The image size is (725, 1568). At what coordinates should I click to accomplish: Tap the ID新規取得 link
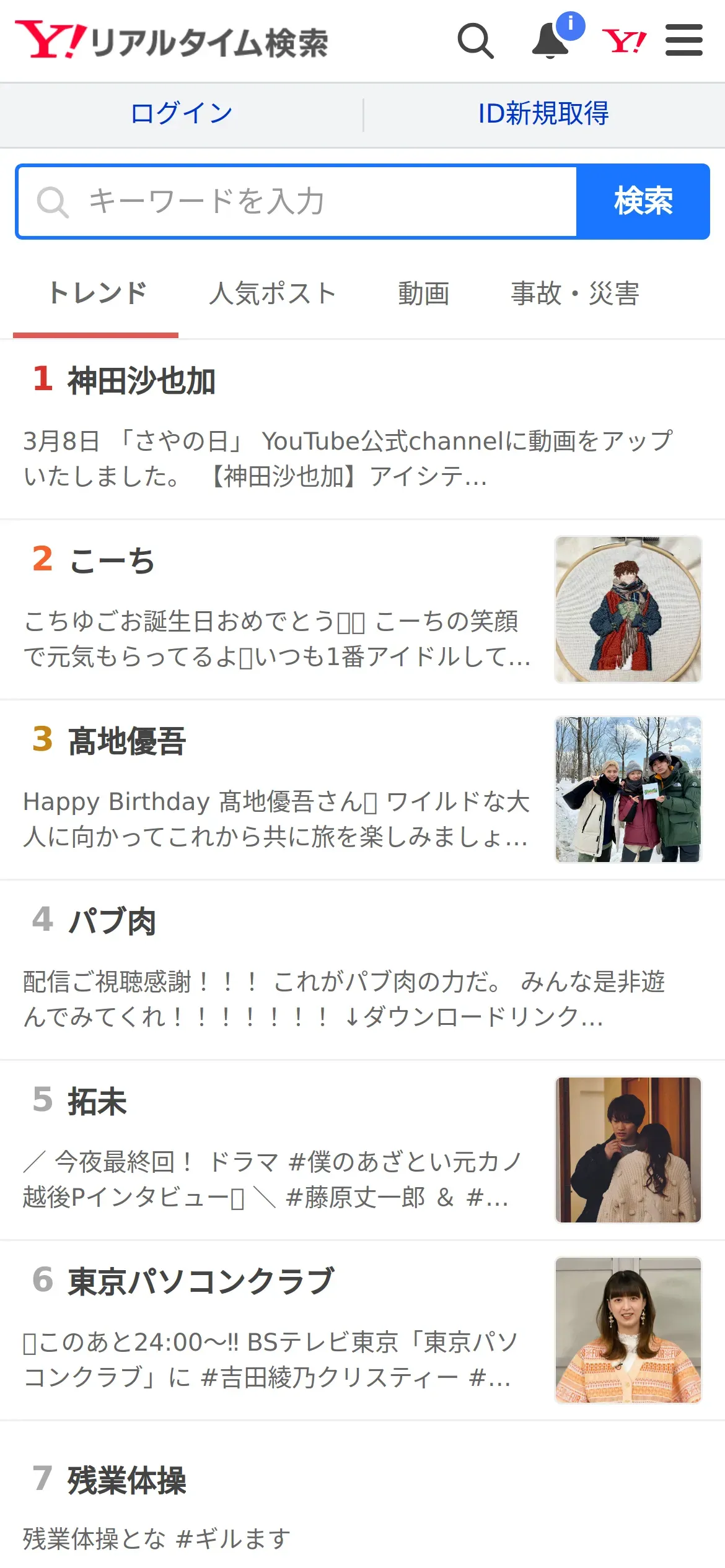click(543, 114)
